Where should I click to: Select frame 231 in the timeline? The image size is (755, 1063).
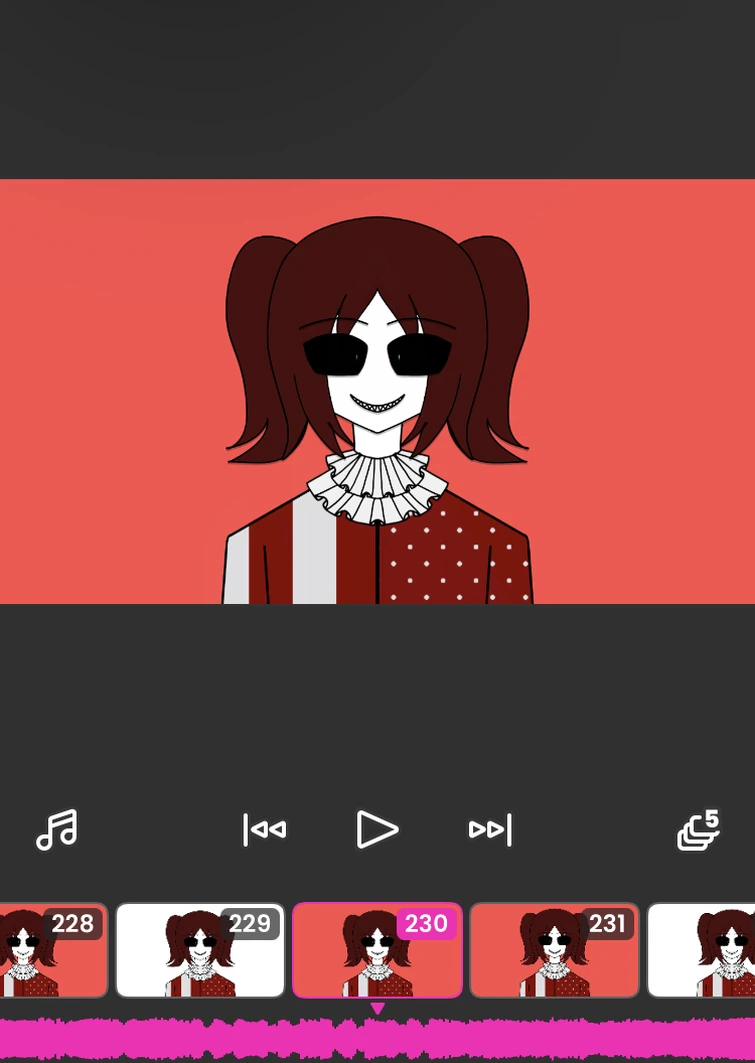[x=554, y=951]
